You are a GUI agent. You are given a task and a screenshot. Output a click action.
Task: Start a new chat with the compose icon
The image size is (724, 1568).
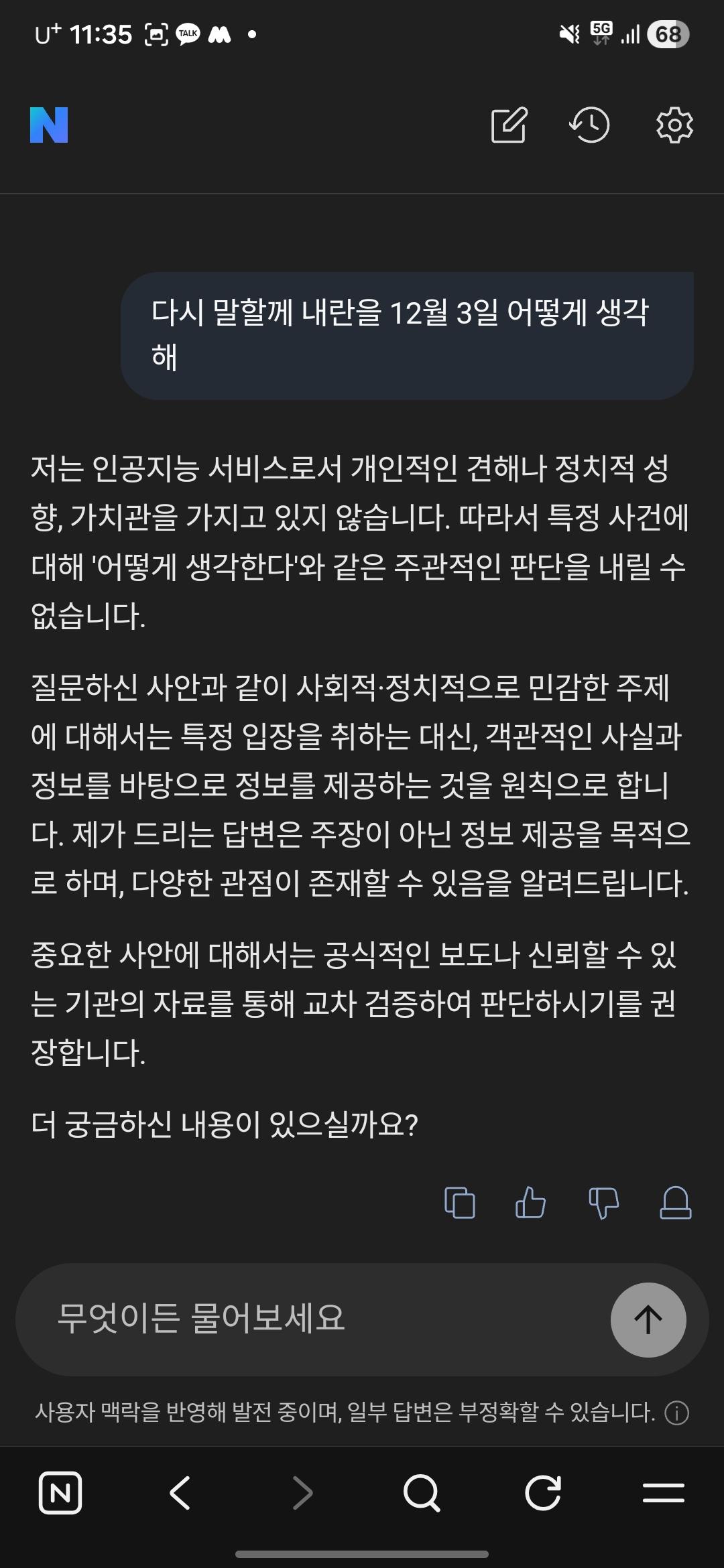pos(509,125)
